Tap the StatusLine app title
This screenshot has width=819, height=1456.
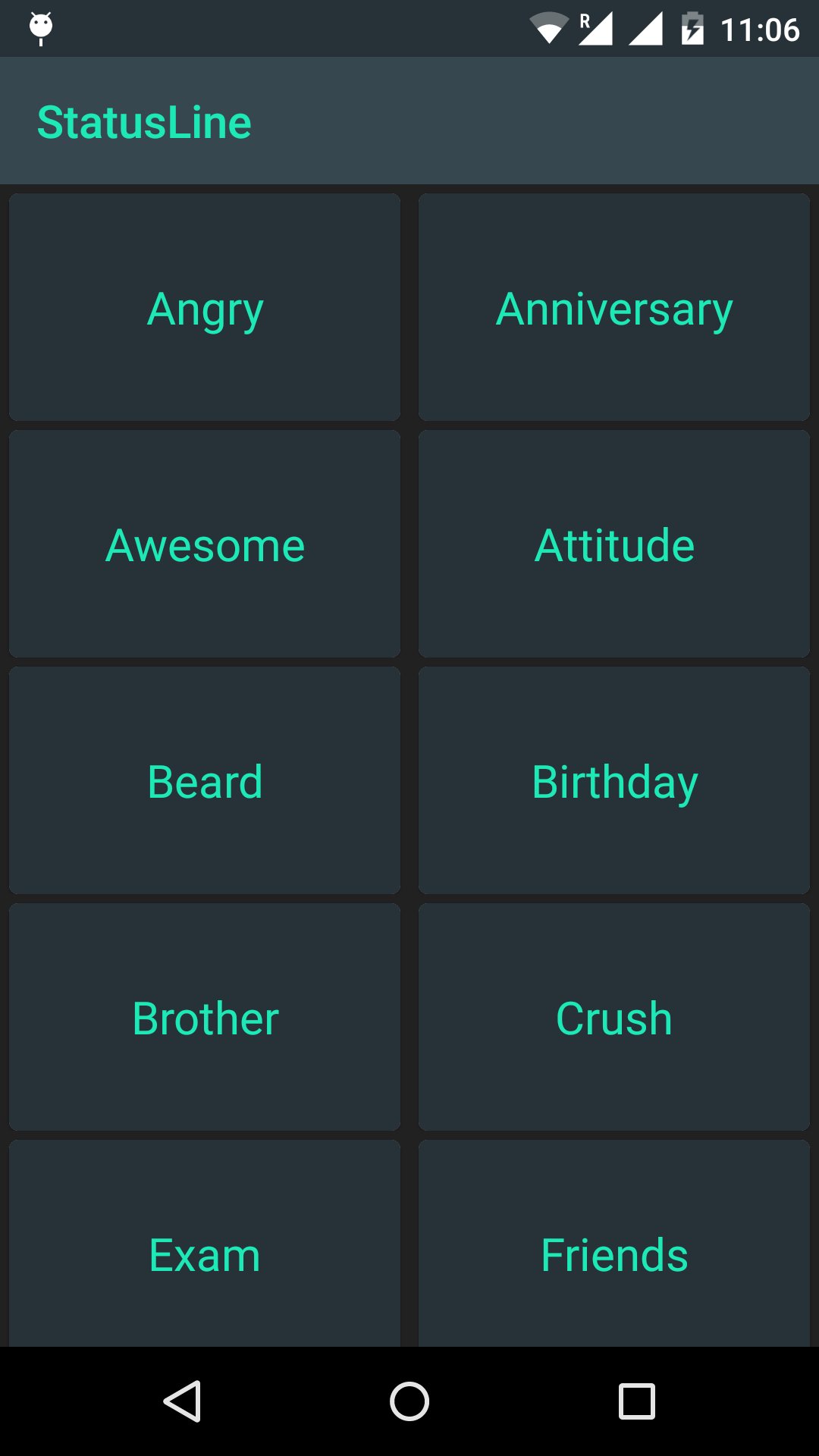coord(144,121)
